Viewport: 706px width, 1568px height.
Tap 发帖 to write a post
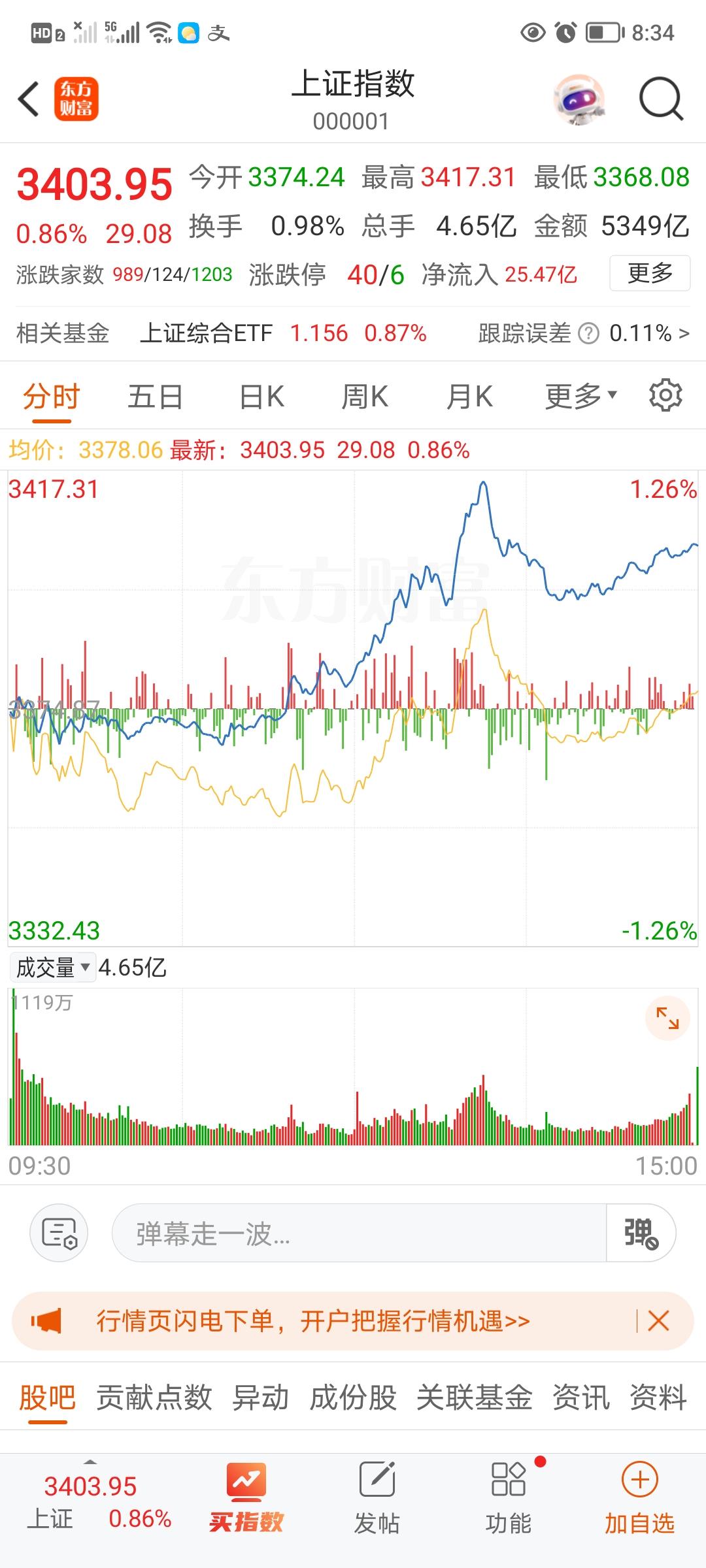click(377, 1496)
